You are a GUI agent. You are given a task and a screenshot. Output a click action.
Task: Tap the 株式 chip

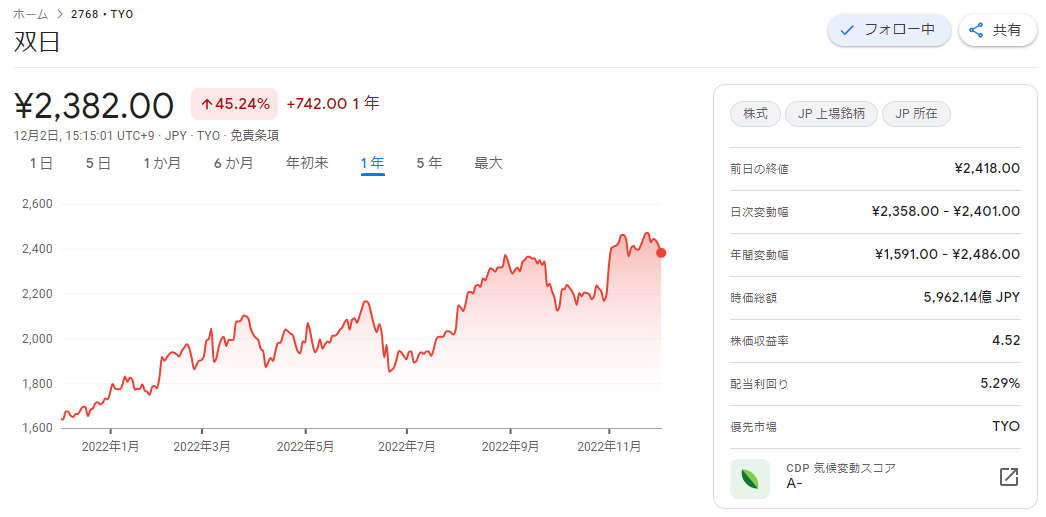pyautogui.click(x=755, y=114)
